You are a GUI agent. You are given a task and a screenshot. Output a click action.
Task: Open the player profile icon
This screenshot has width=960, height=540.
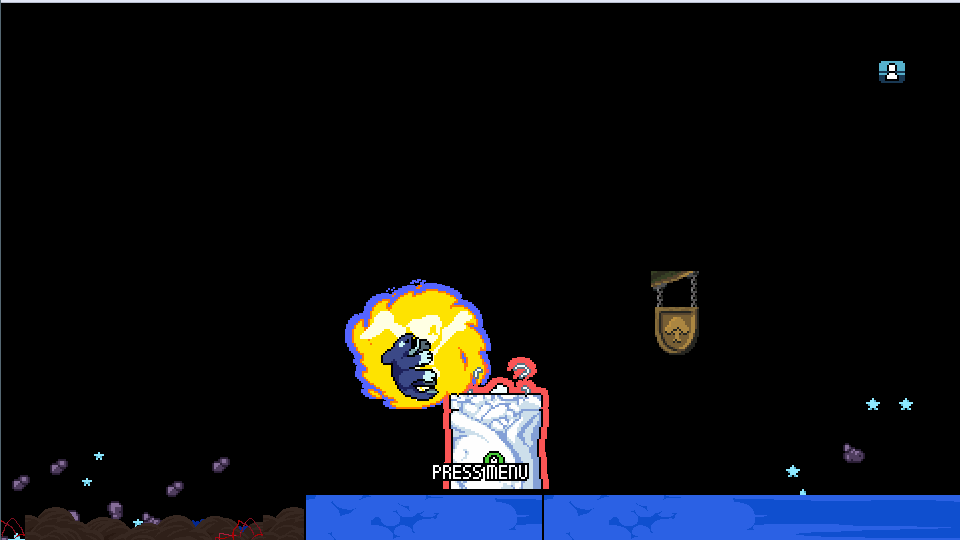(x=892, y=71)
